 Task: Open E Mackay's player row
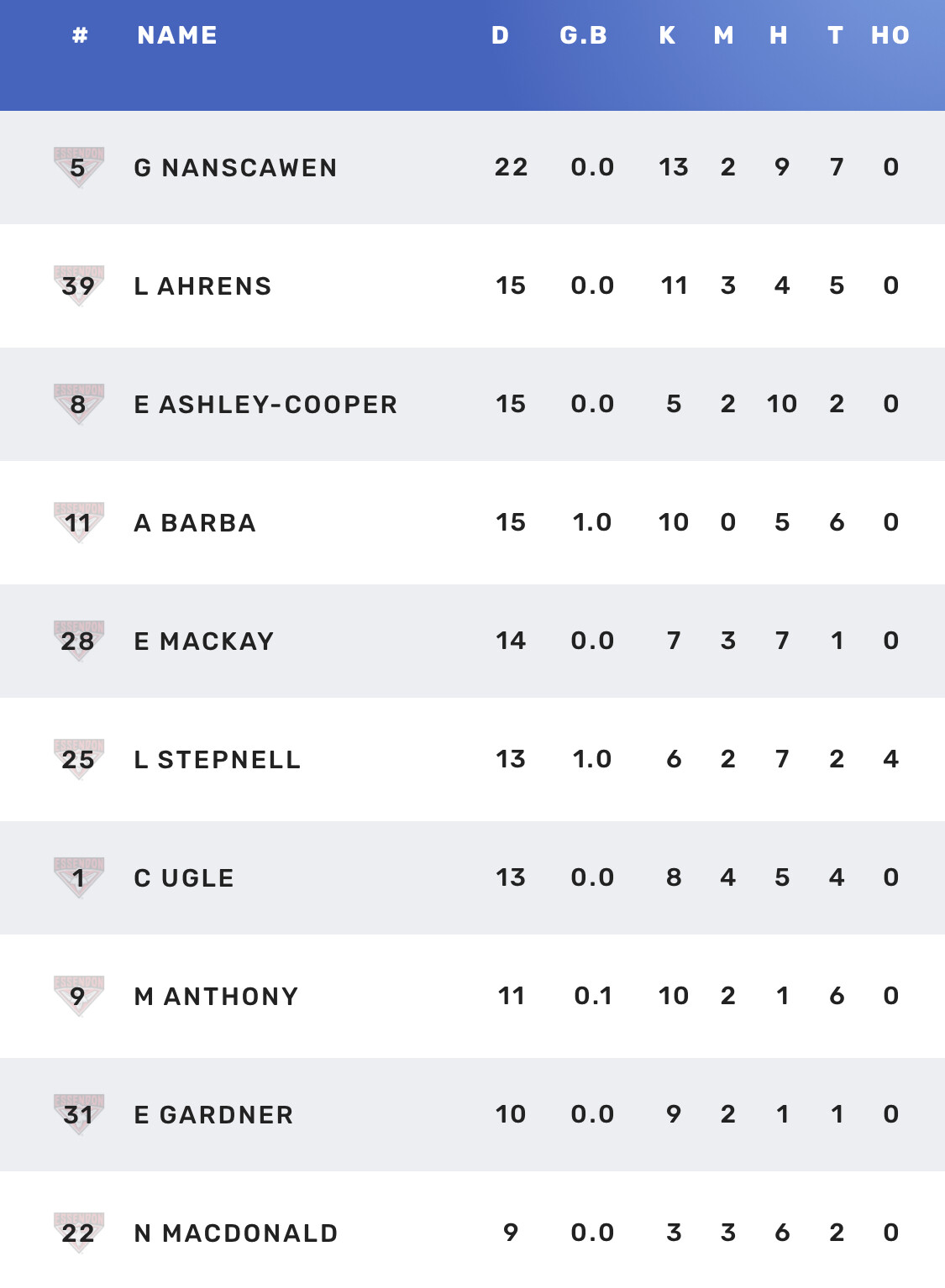(x=204, y=641)
